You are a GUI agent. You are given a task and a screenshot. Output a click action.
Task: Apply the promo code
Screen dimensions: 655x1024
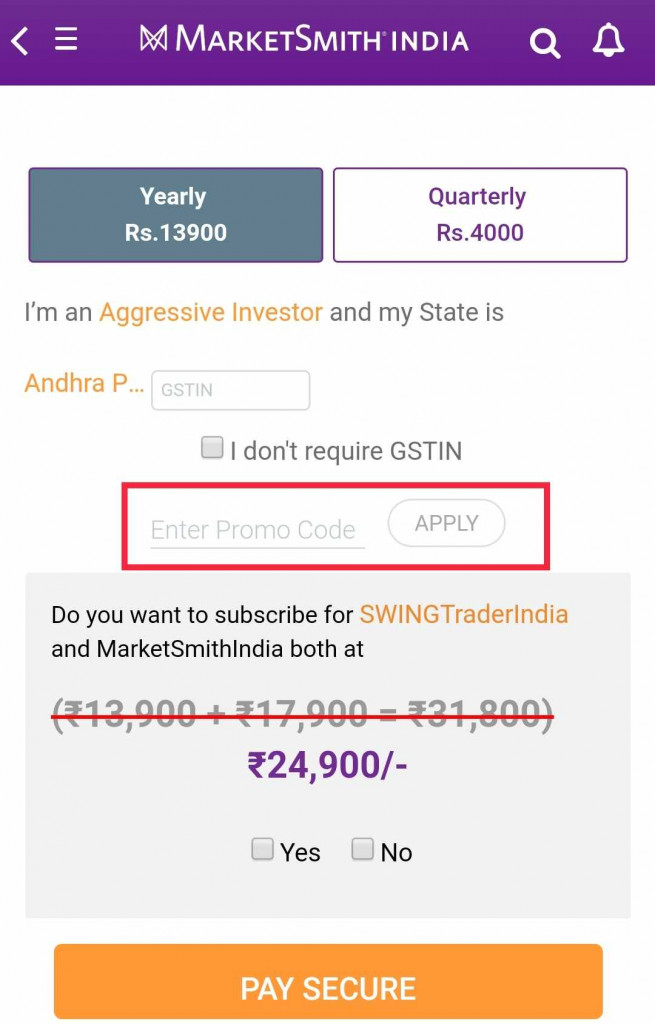coord(446,523)
